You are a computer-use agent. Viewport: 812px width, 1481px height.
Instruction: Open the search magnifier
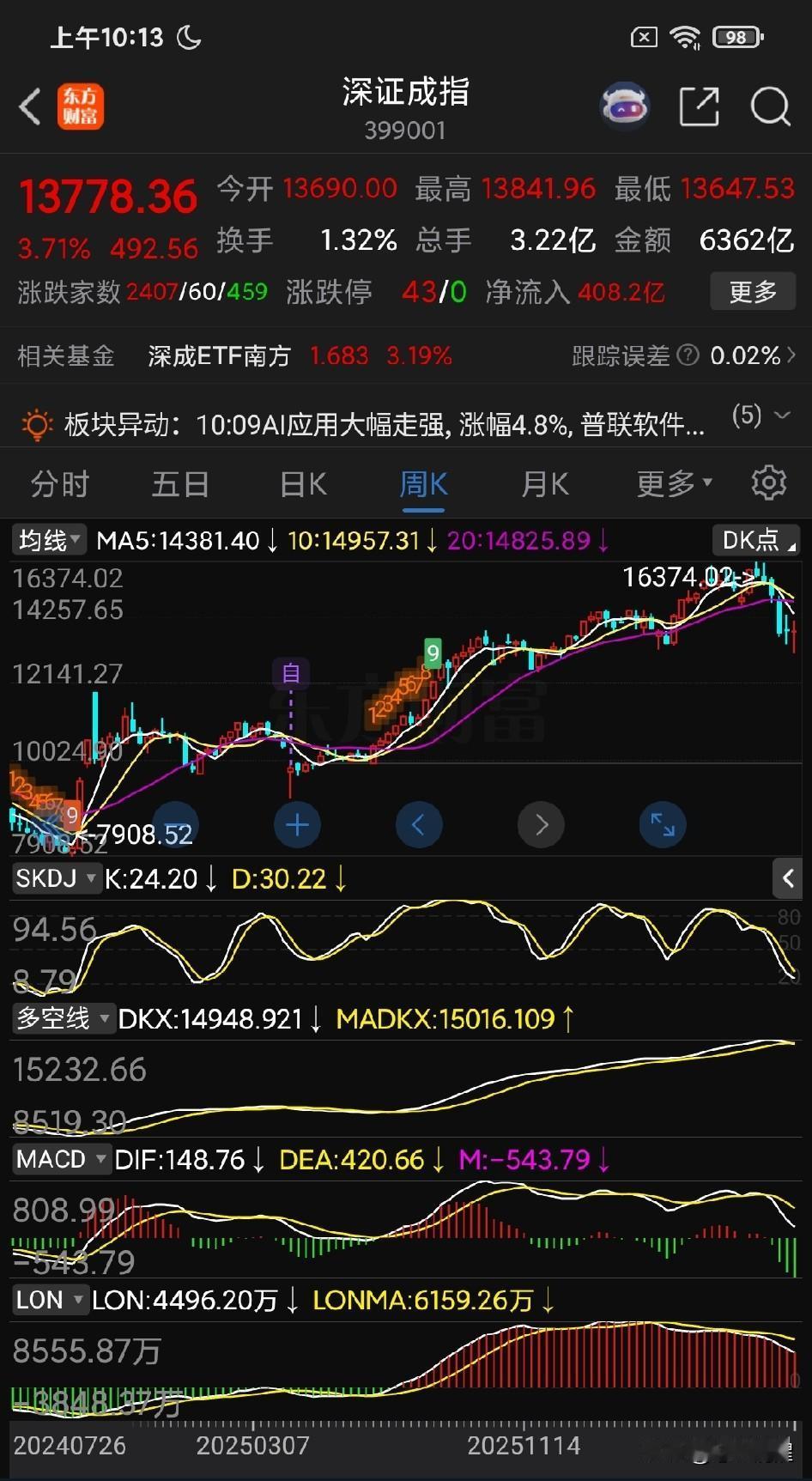[770, 107]
